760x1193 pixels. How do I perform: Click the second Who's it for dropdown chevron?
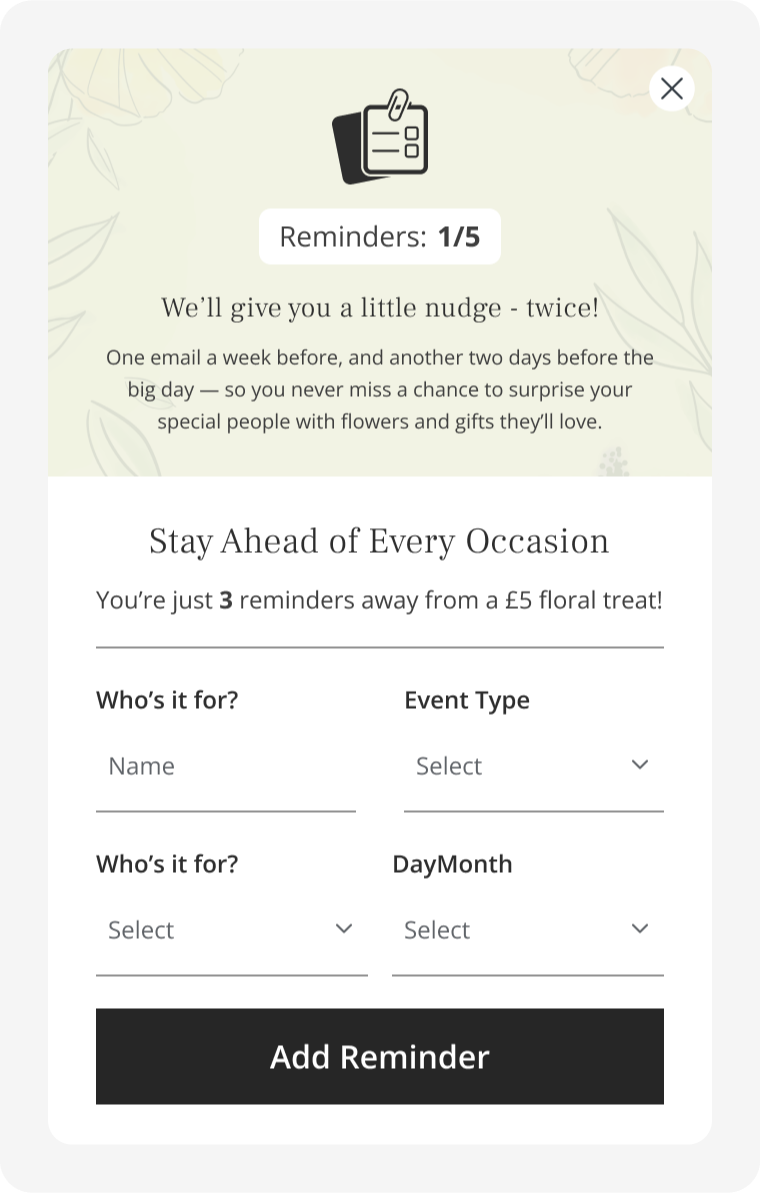point(344,928)
